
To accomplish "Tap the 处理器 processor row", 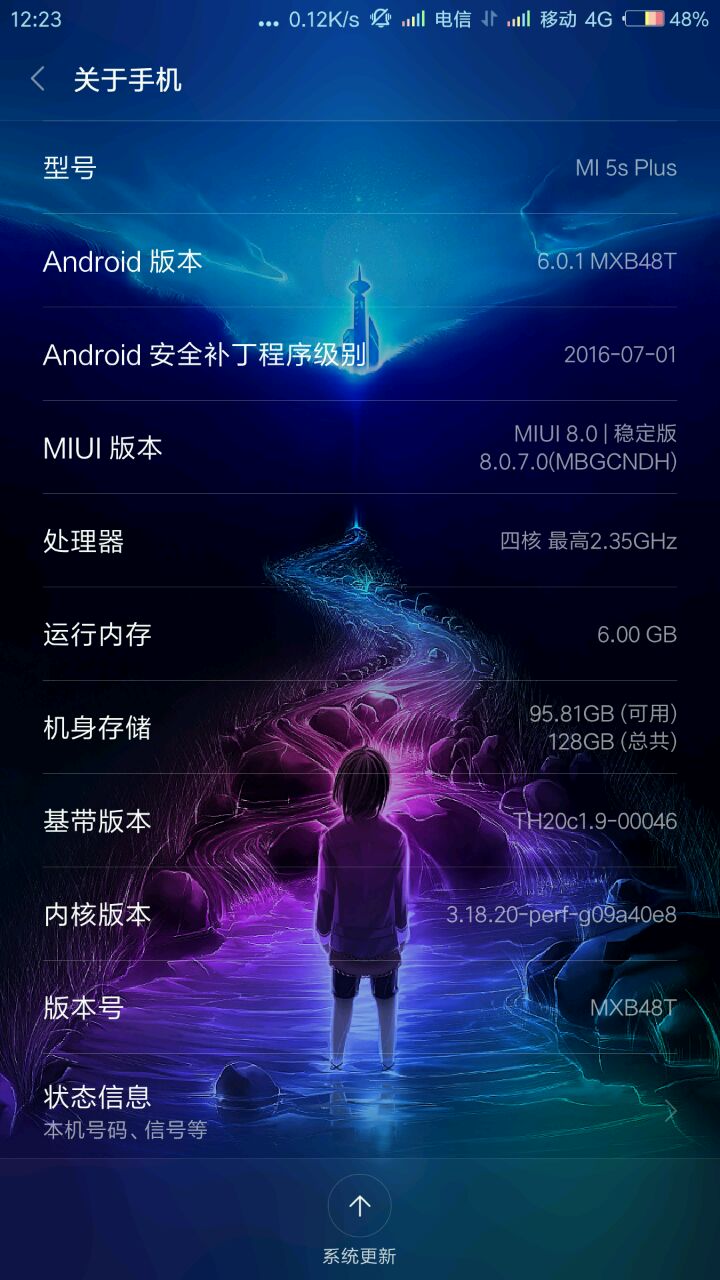I will pyautogui.click(x=360, y=541).
